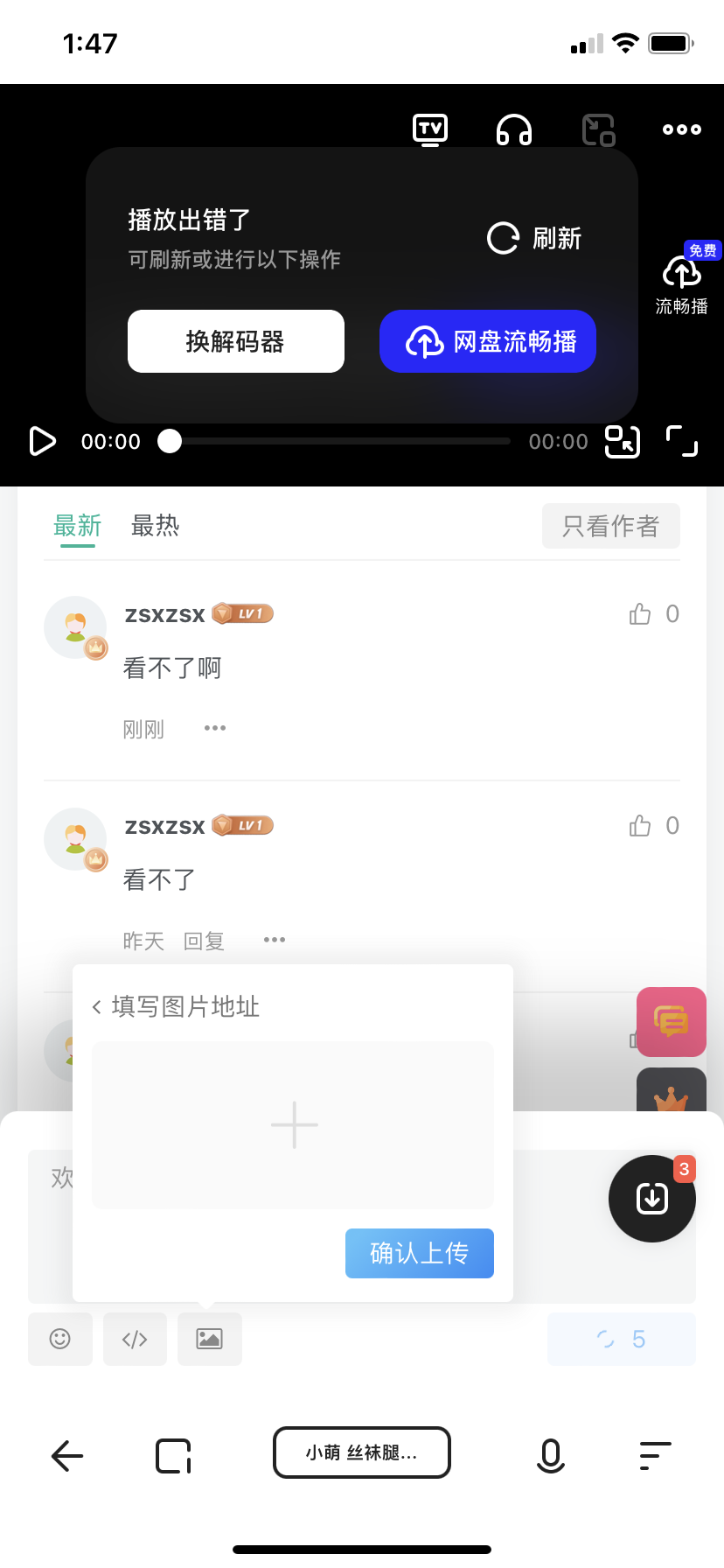Open more actions on ZSXZSX's latest comment
This screenshot has height=1568, width=724.
point(214,727)
